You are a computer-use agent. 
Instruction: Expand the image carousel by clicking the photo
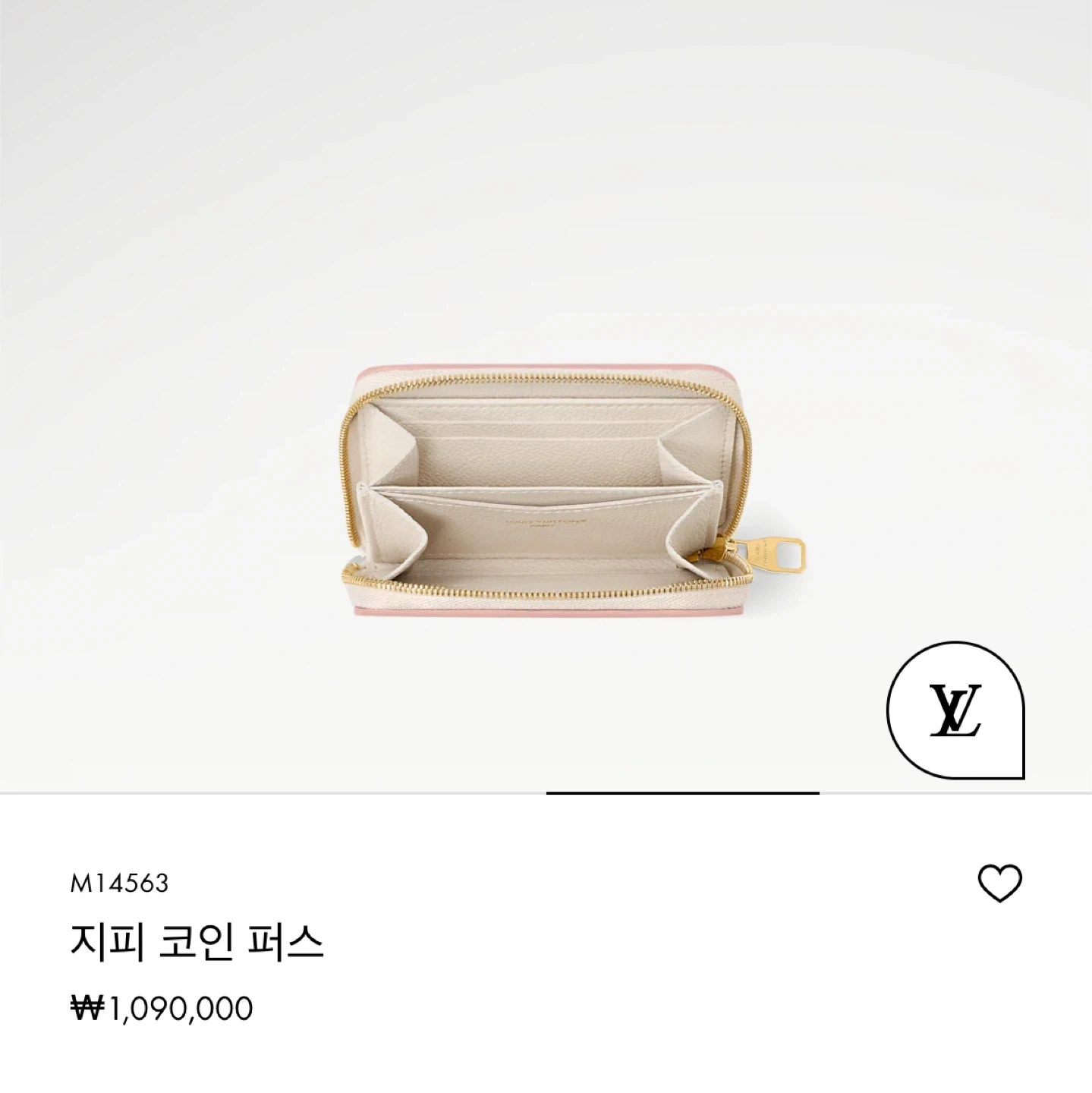[x=546, y=493]
